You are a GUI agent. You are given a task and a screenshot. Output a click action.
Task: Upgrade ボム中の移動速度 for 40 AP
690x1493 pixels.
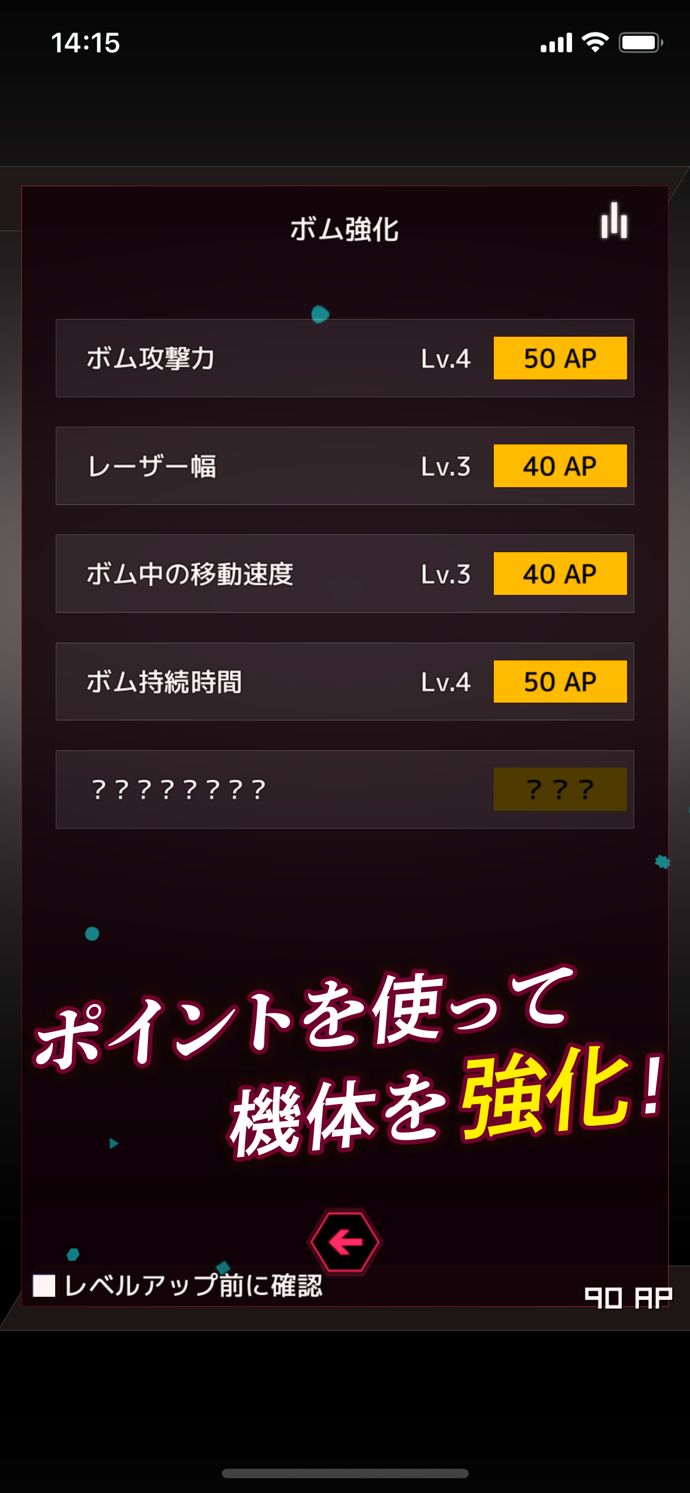pyautogui.click(x=560, y=574)
